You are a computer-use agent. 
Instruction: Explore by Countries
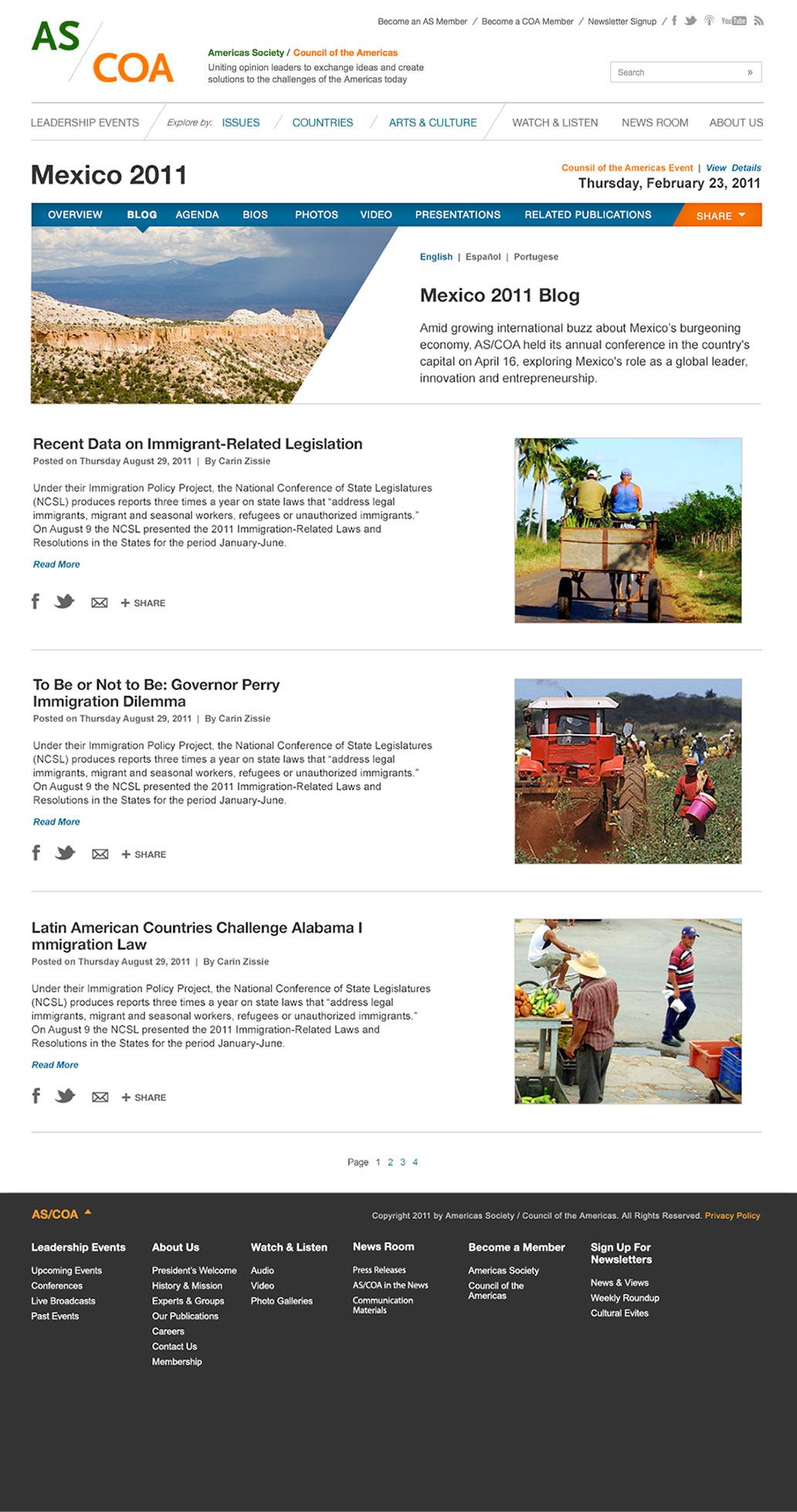(322, 123)
